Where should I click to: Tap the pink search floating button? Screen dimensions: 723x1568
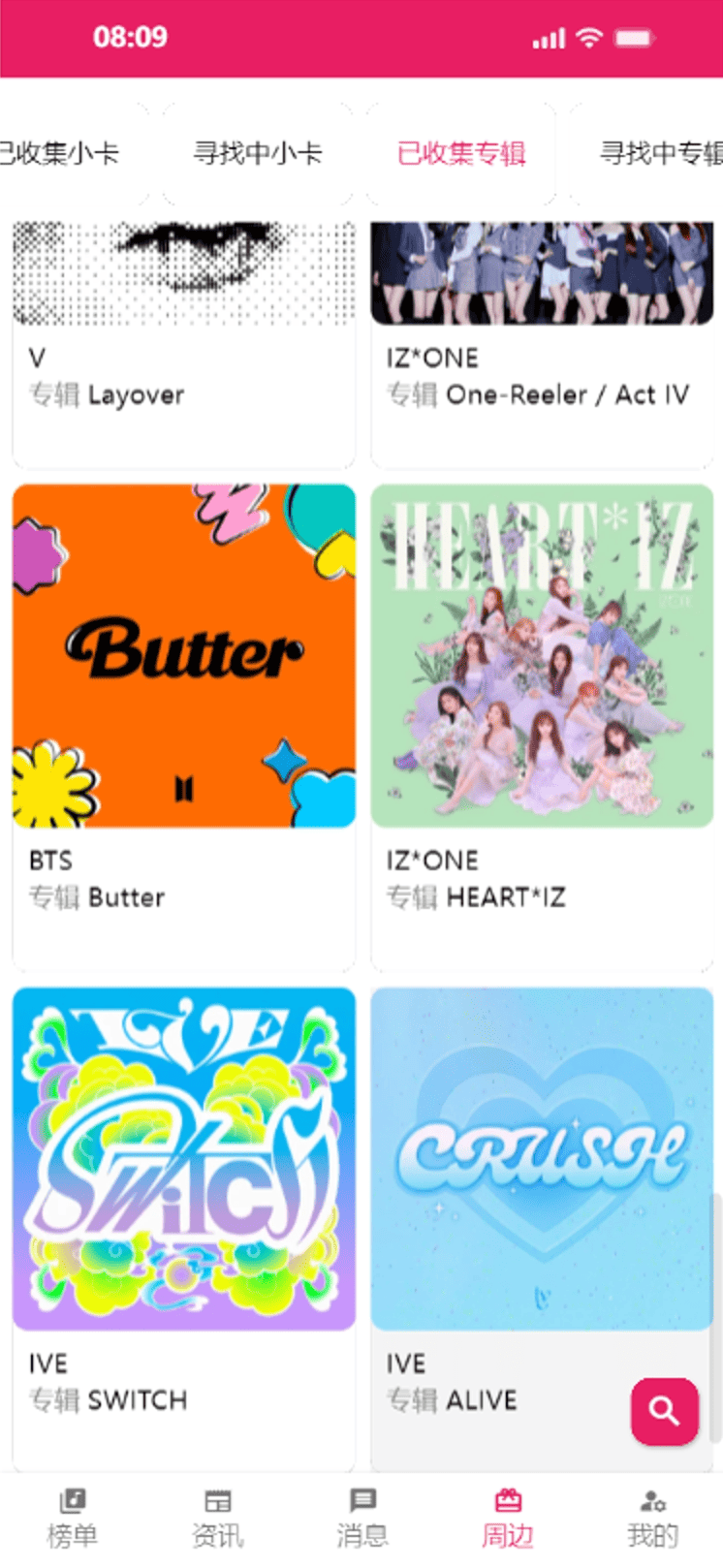pos(664,1411)
